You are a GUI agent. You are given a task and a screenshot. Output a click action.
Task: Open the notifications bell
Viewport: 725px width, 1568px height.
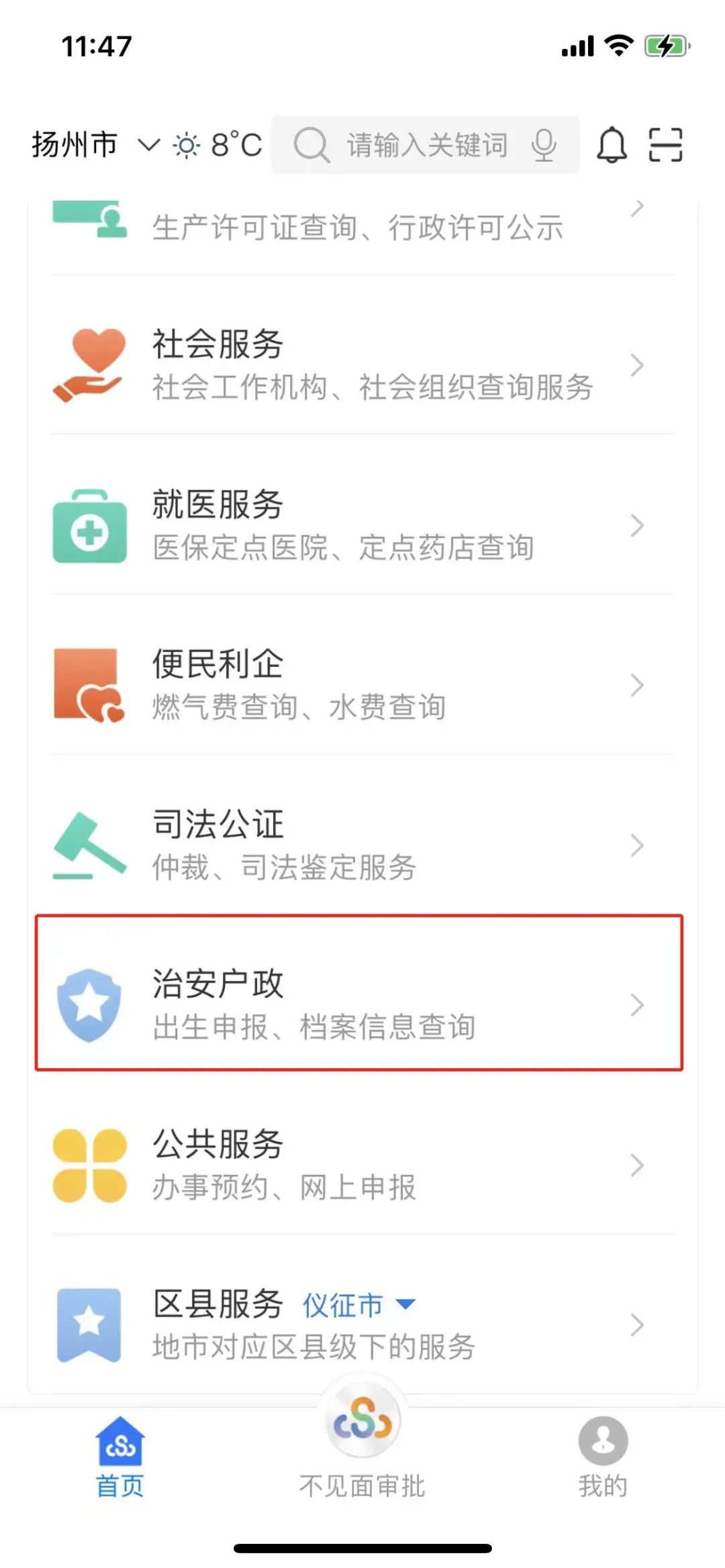(x=612, y=145)
